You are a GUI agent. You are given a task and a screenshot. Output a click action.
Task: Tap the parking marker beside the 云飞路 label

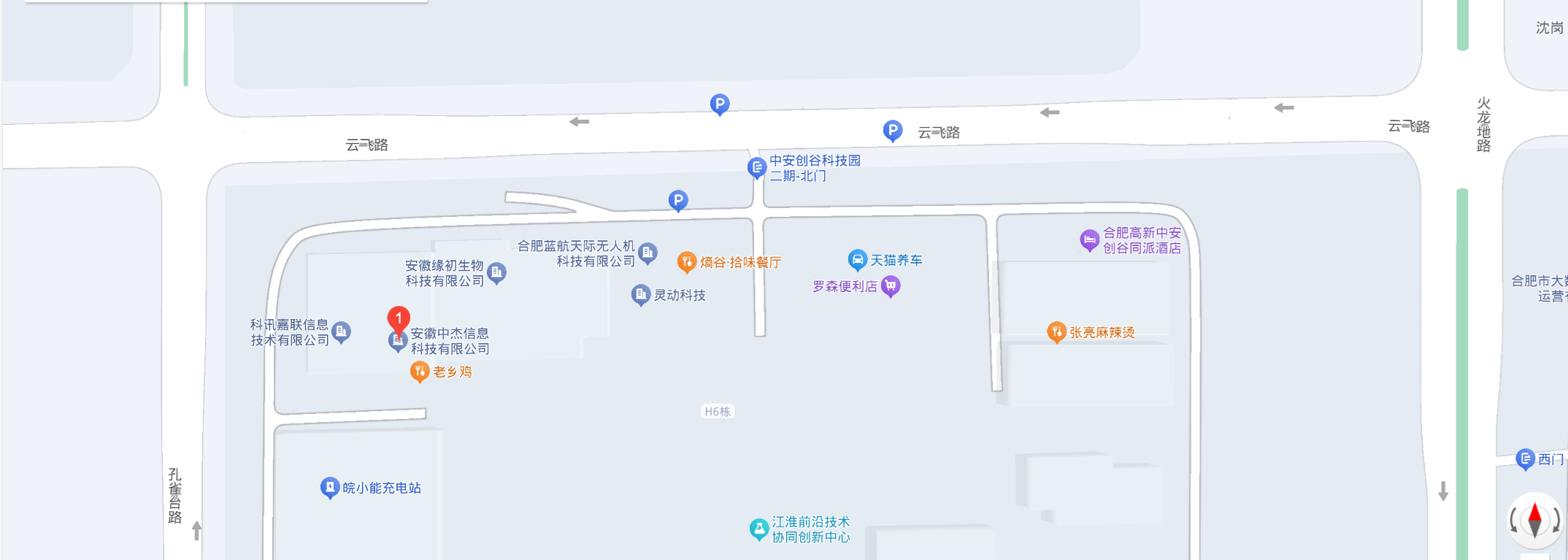(x=892, y=131)
